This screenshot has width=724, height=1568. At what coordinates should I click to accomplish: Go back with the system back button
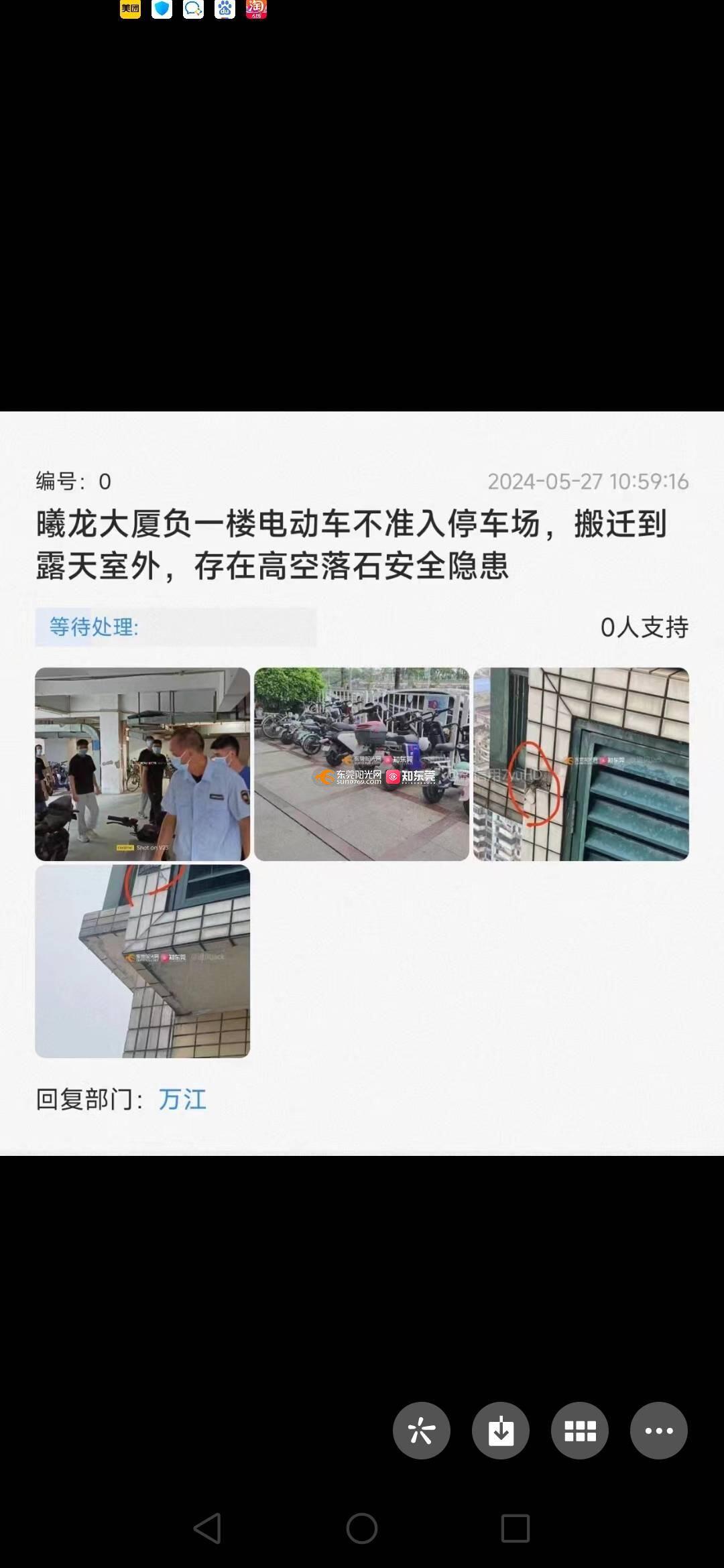tap(207, 1528)
